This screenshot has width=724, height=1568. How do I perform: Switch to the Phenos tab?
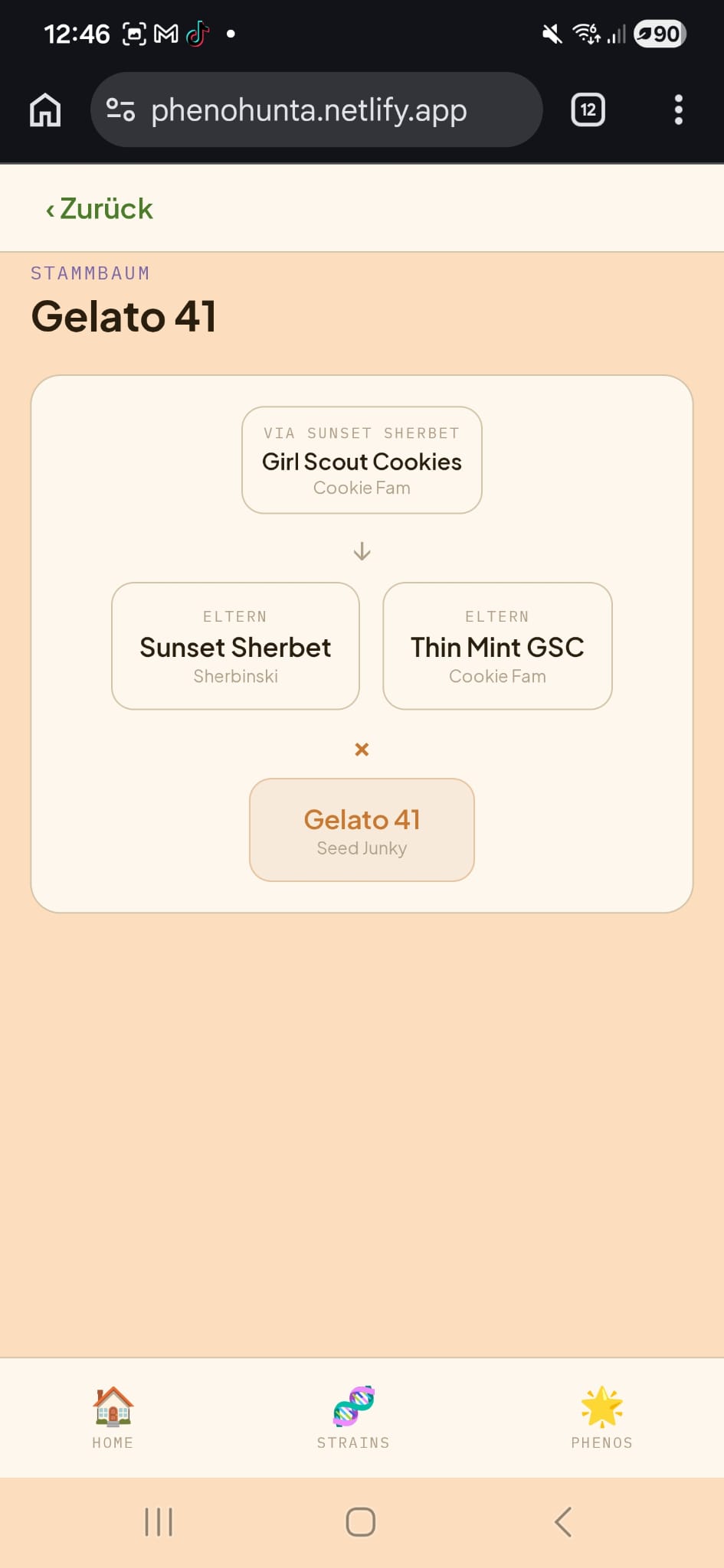[601, 1417]
